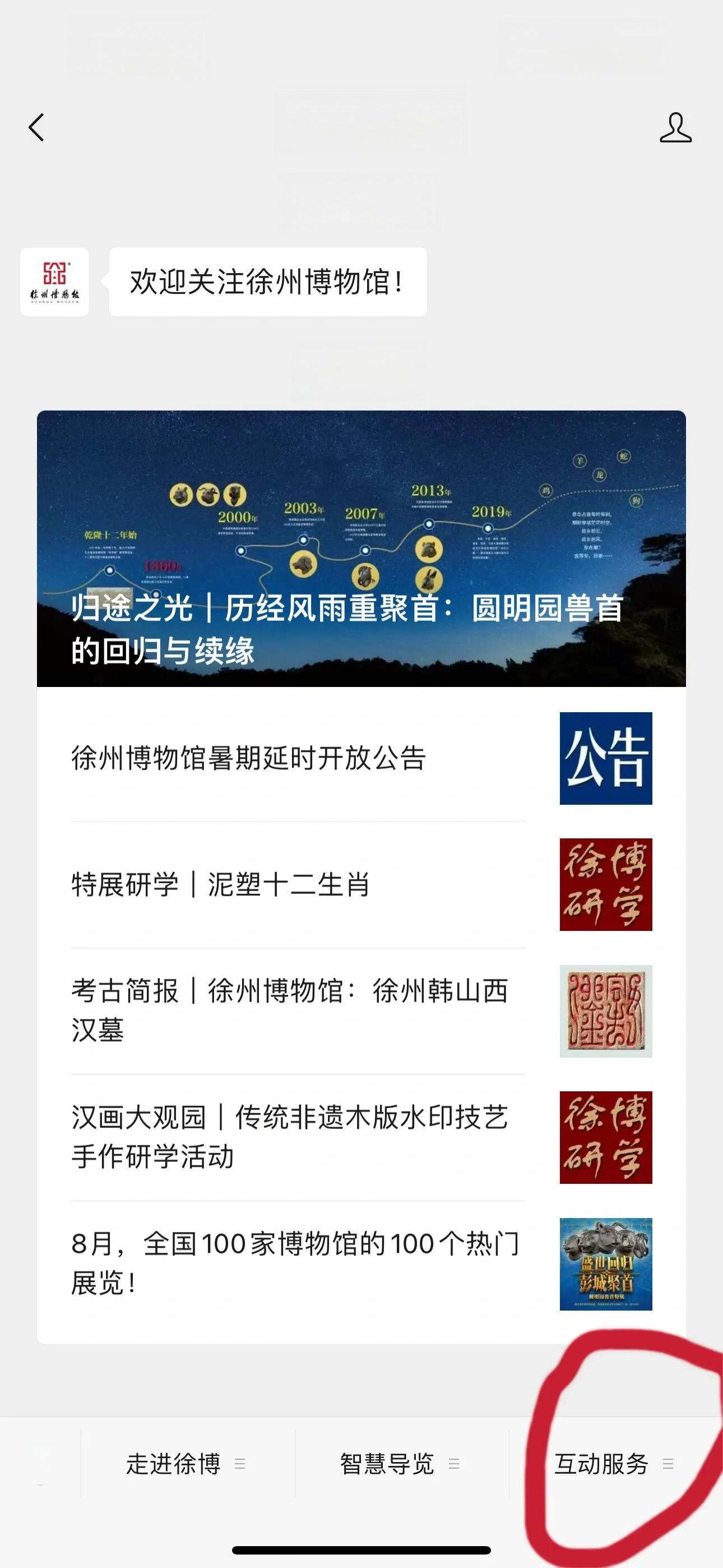
Task: Open the account profile icon
Action: [x=675, y=128]
